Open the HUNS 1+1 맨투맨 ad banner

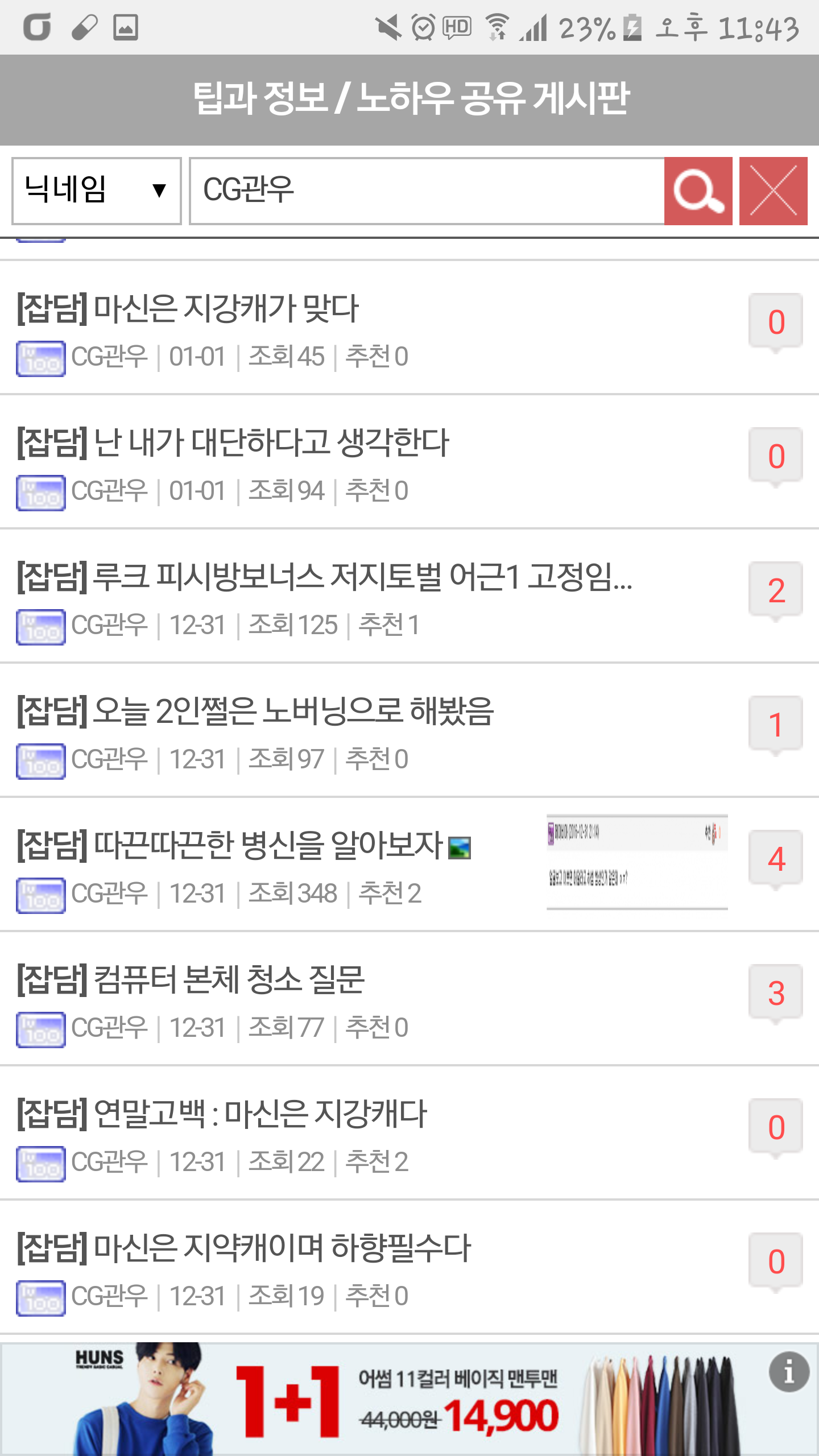[398, 1399]
